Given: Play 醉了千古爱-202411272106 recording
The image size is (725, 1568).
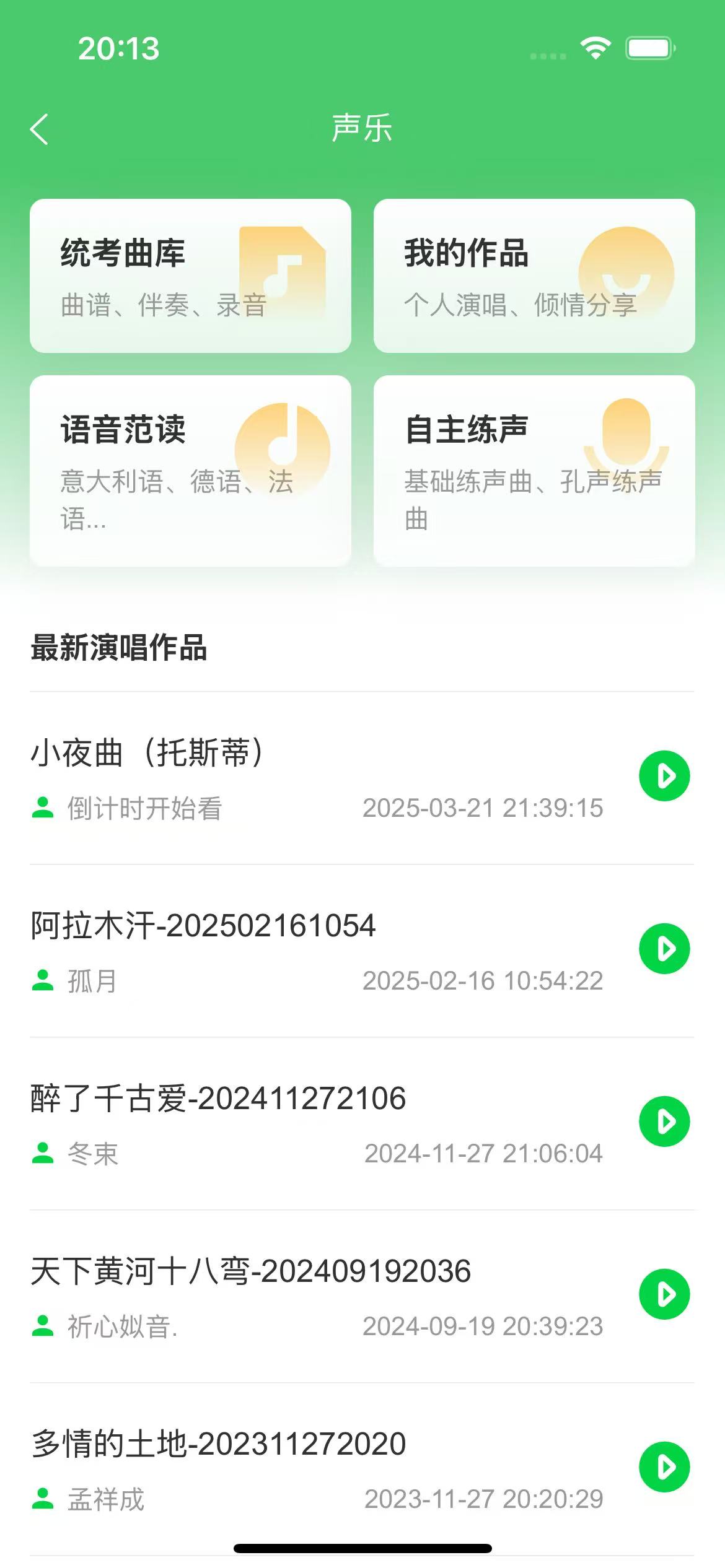Looking at the screenshot, I should (x=664, y=1122).
